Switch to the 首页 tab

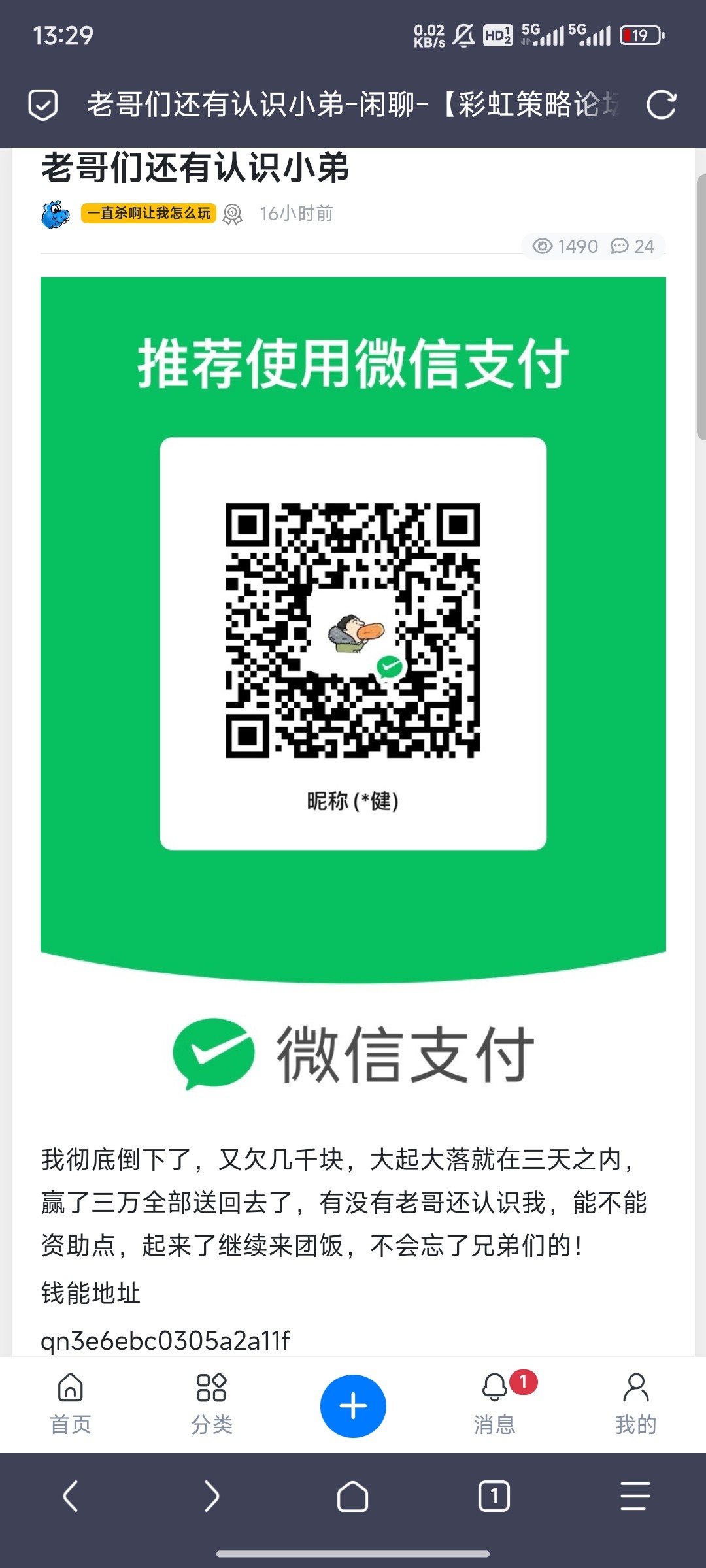click(71, 1403)
